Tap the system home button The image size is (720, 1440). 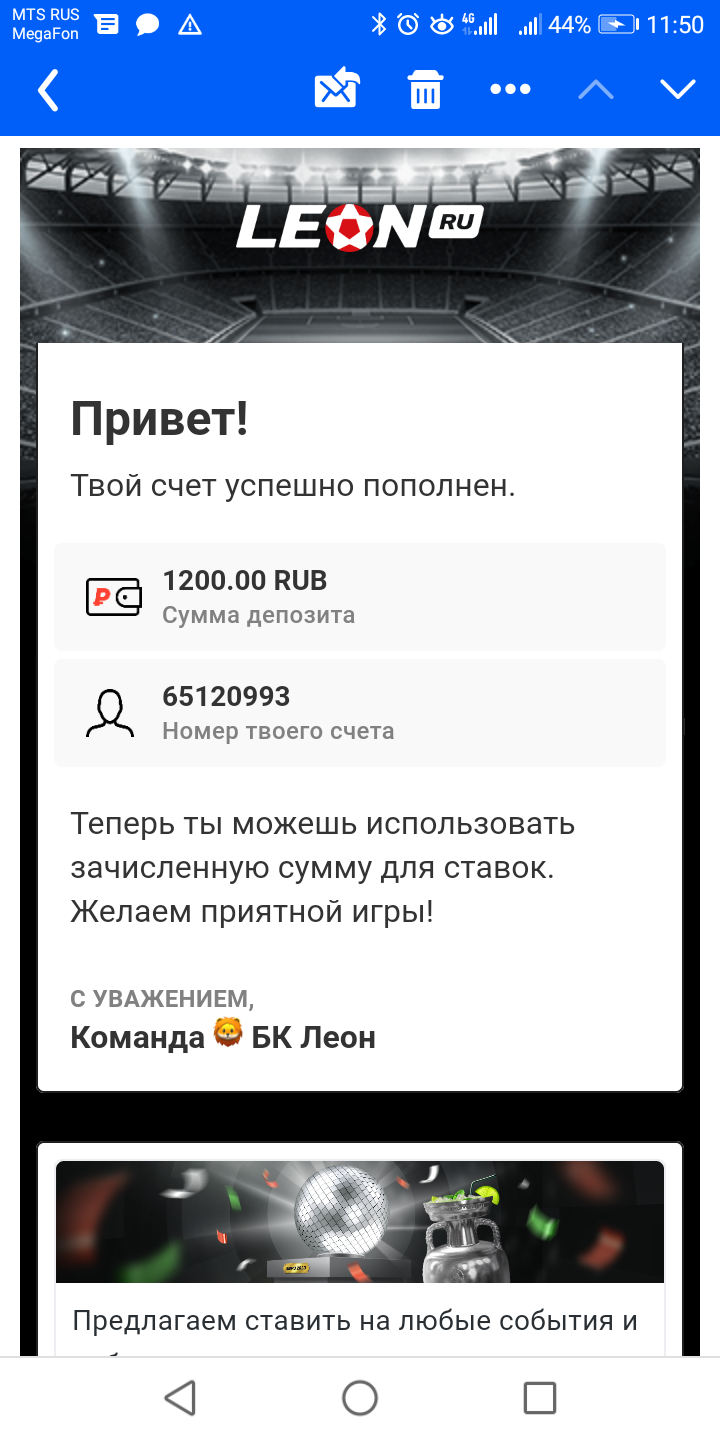click(x=360, y=1398)
